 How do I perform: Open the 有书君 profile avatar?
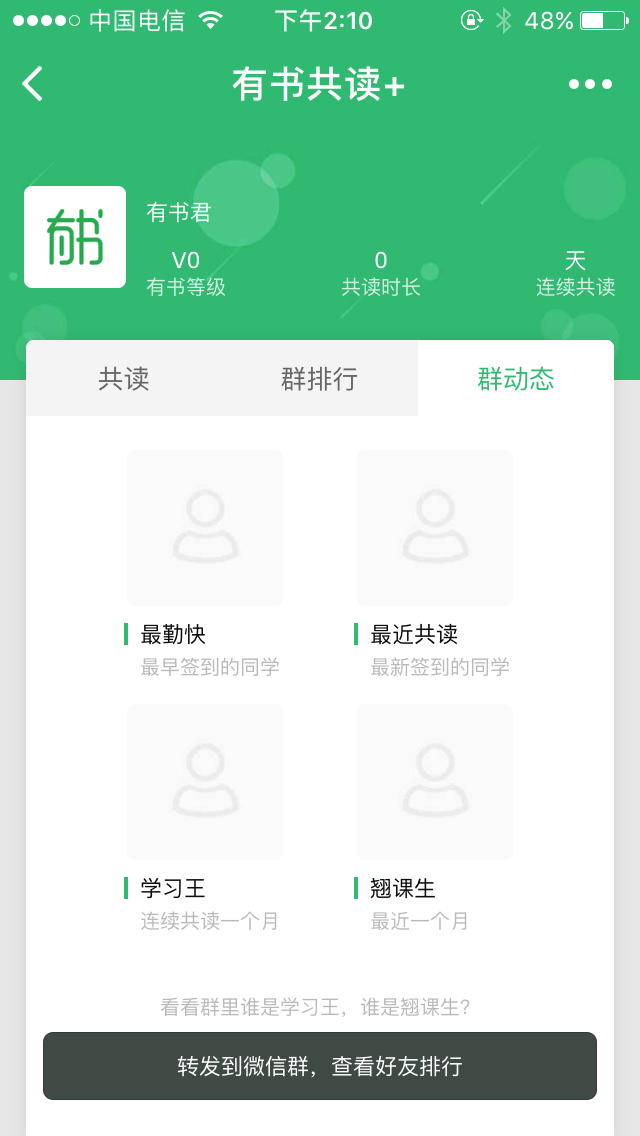pos(75,237)
